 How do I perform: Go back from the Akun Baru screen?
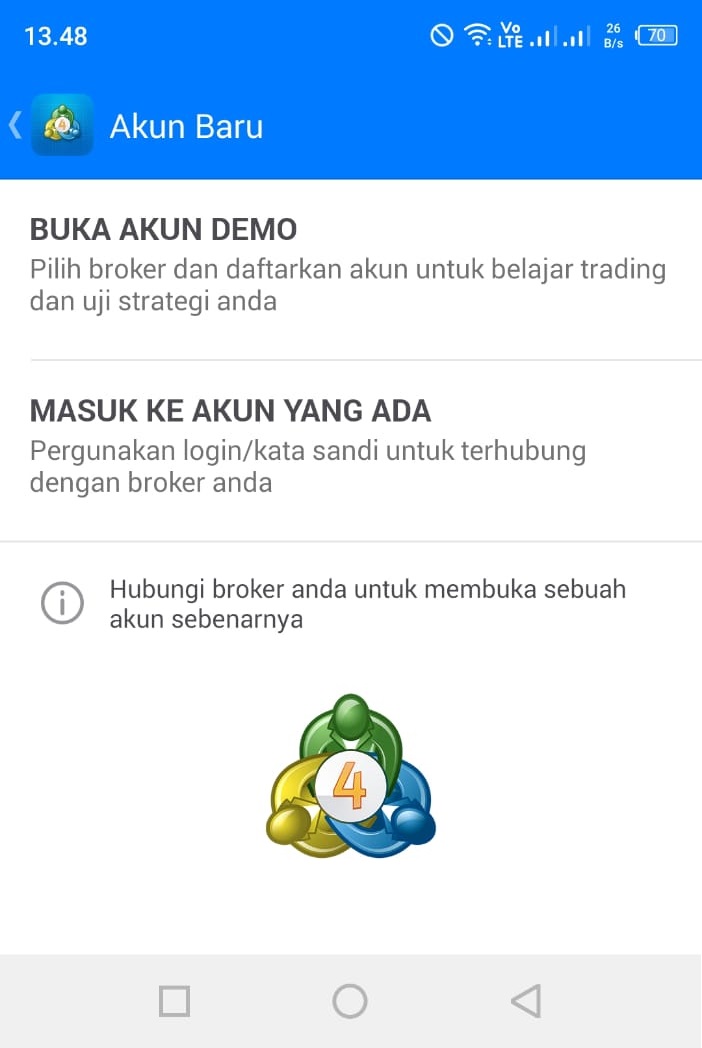click(x=16, y=126)
